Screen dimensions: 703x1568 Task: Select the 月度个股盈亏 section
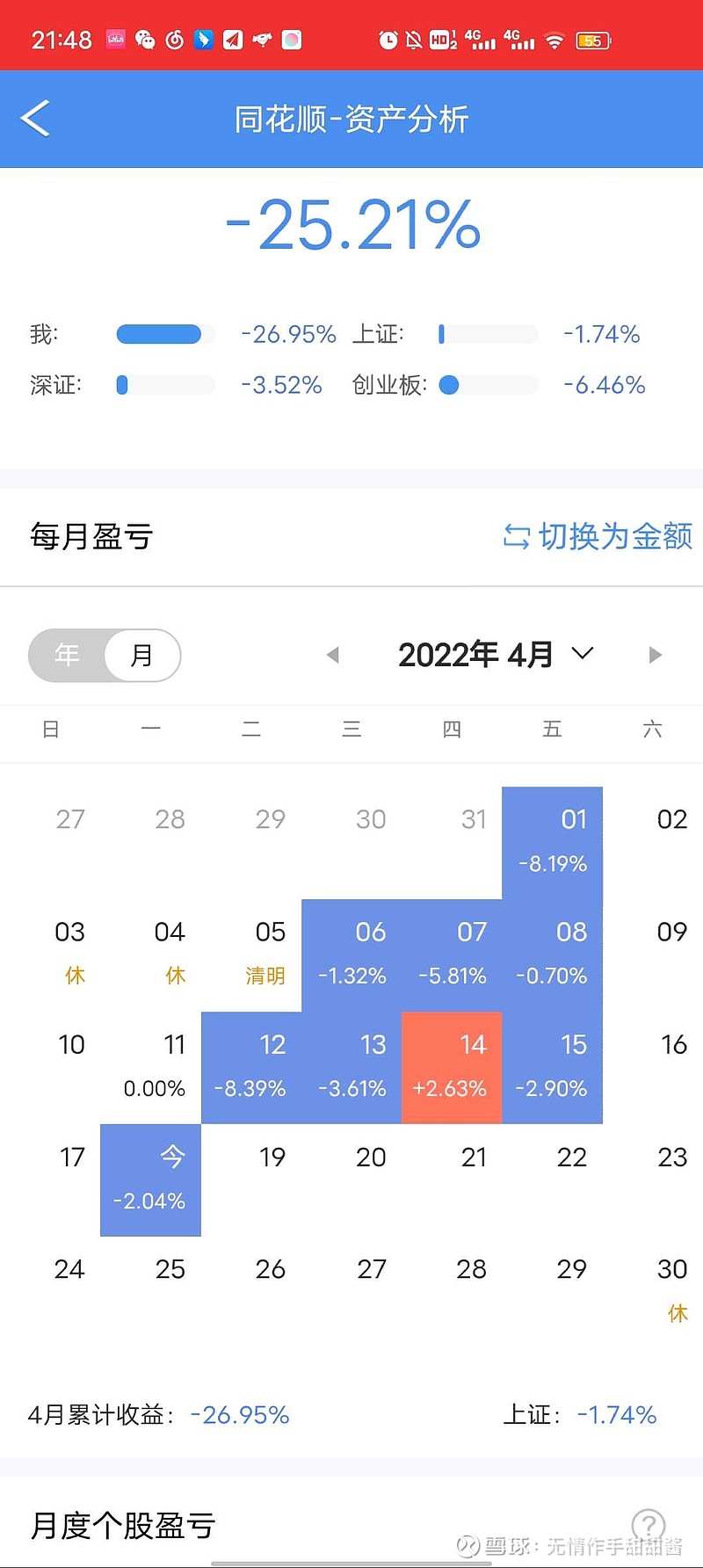click(121, 1527)
